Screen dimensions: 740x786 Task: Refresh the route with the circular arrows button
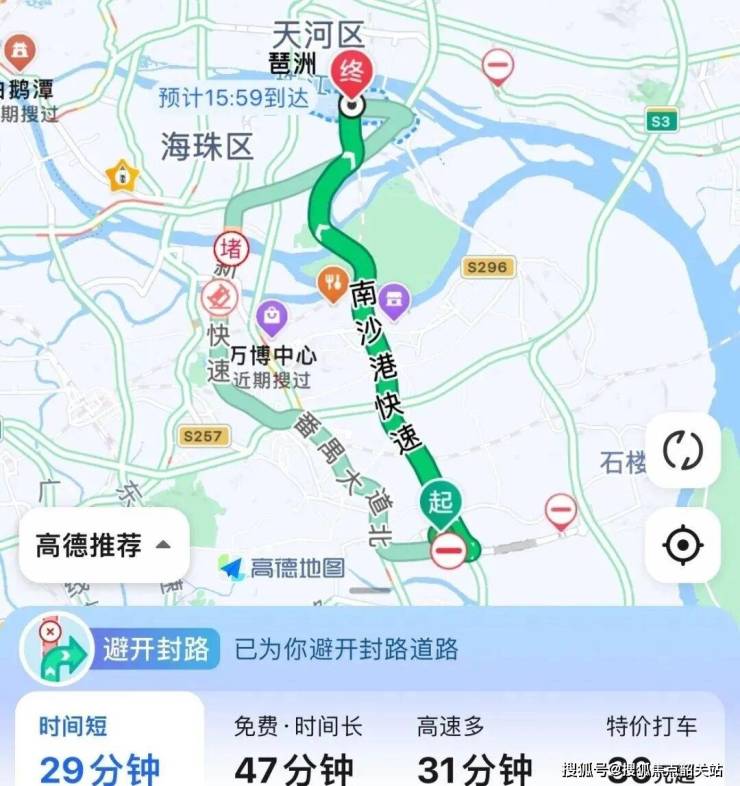(x=682, y=451)
